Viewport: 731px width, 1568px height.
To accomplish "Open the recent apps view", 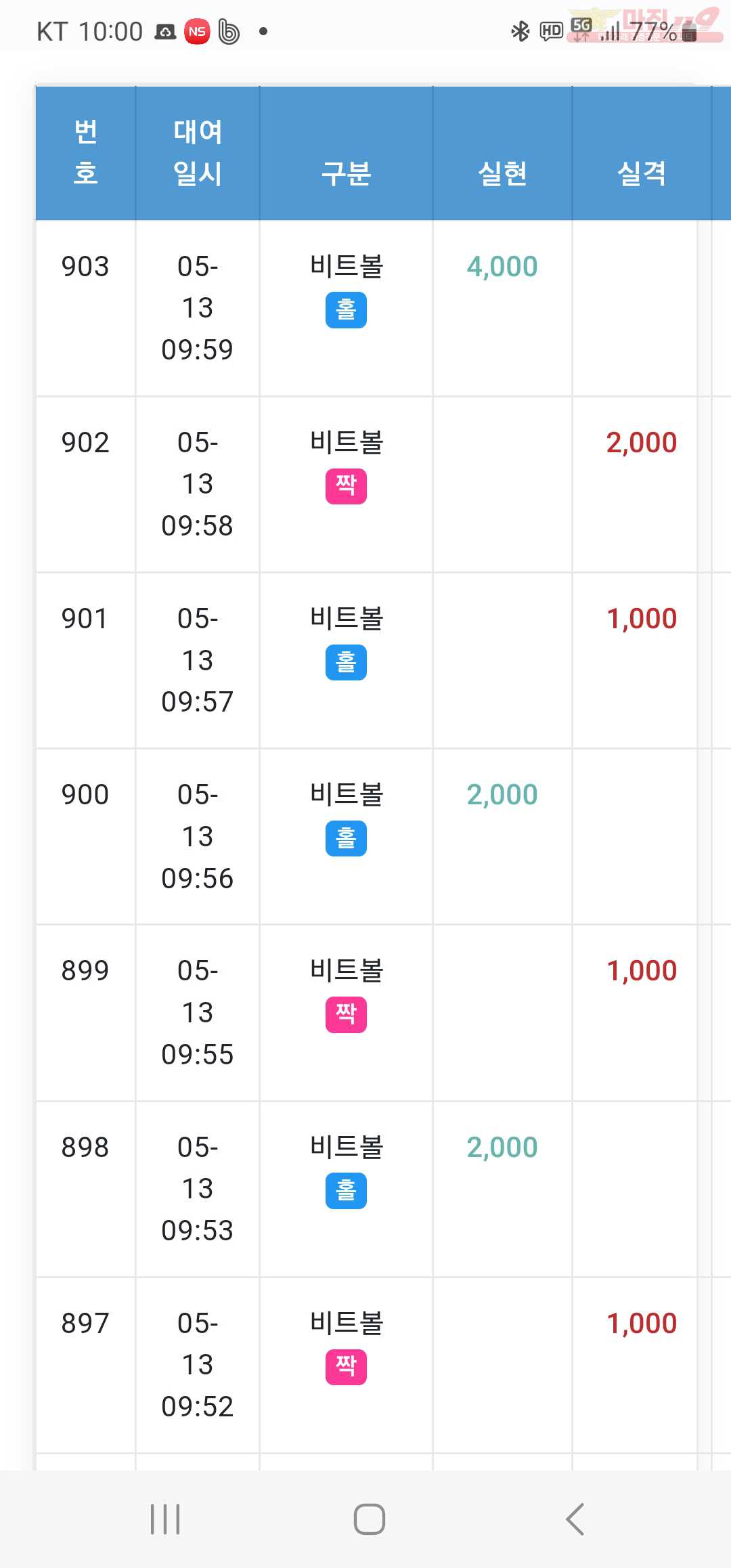I will point(165,1519).
